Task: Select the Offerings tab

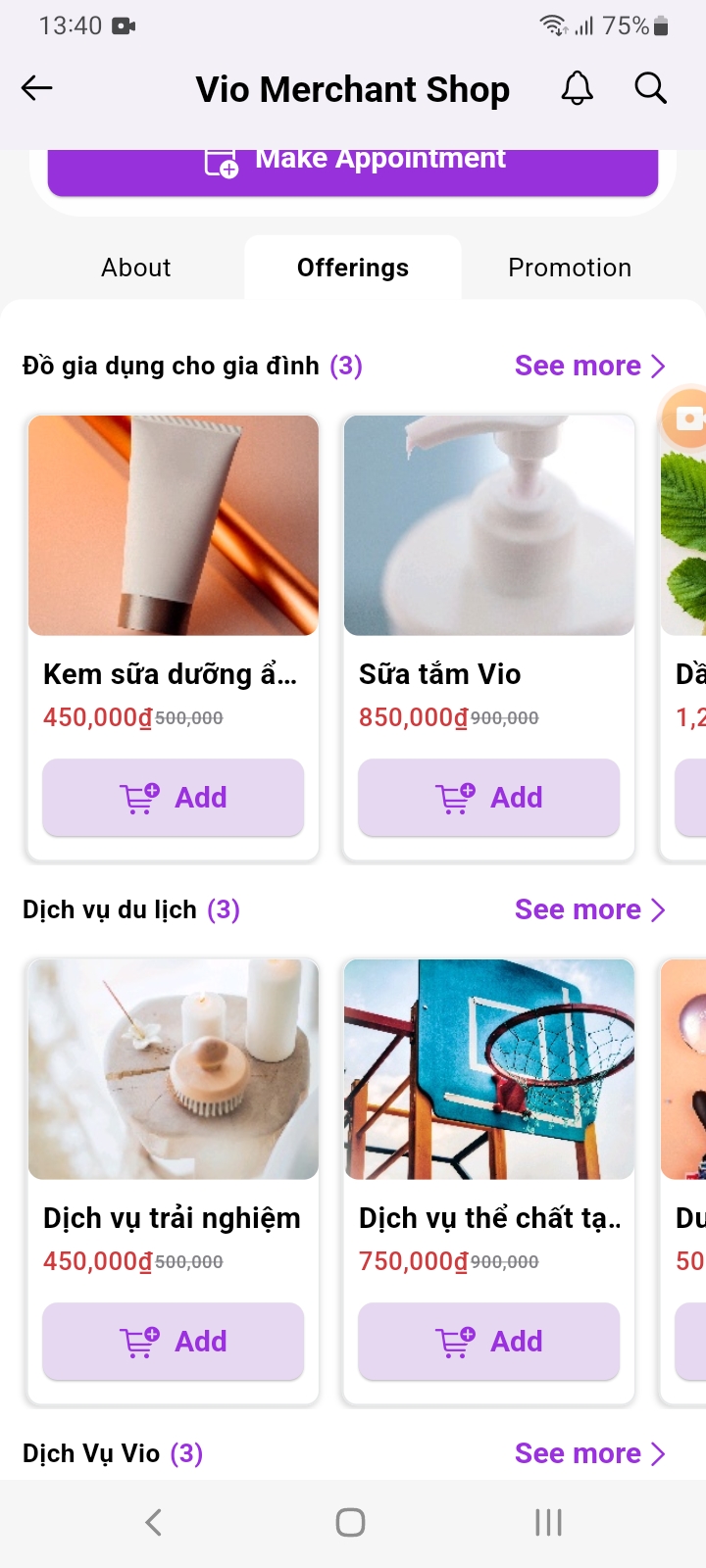Action: (x=353, y=268)
